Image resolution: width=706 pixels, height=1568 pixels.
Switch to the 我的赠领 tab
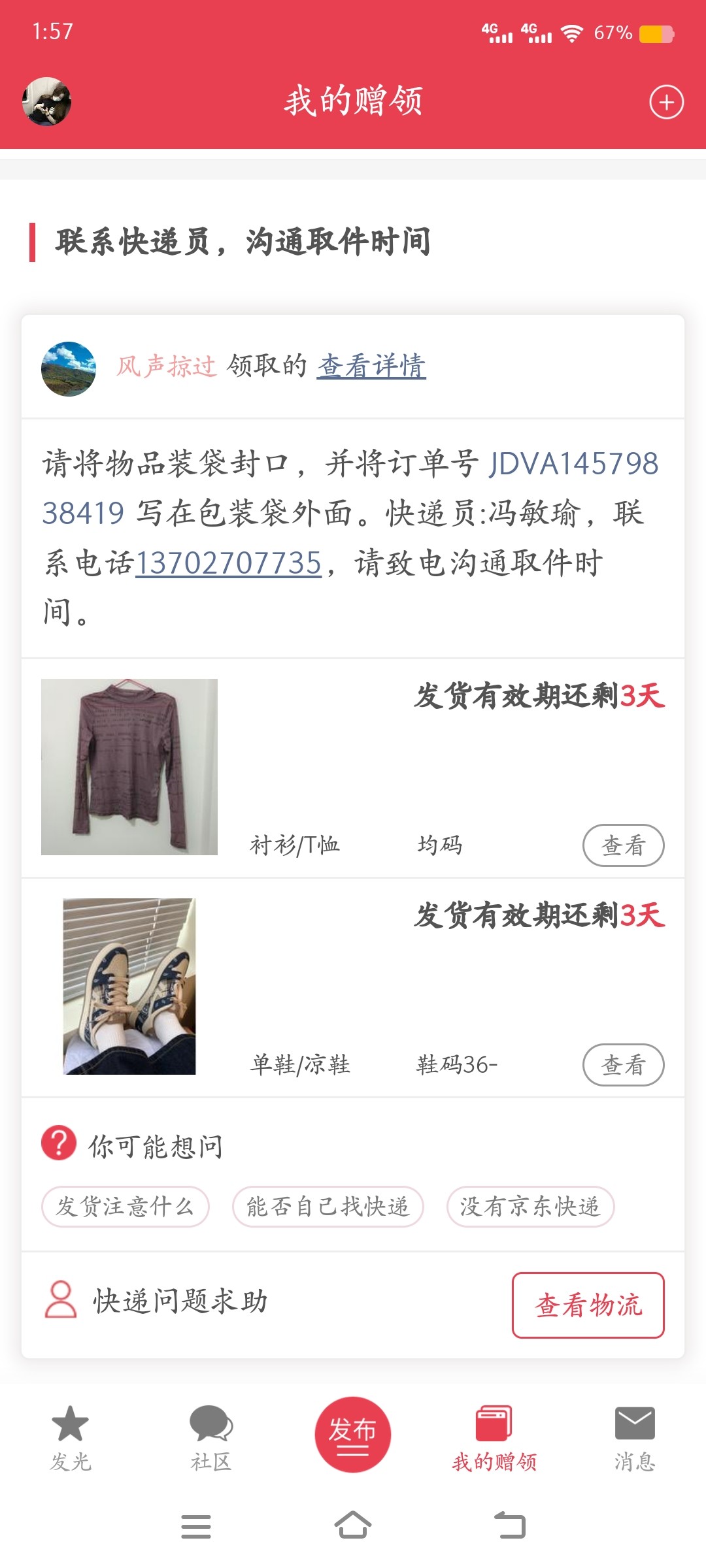(494, 1439)
